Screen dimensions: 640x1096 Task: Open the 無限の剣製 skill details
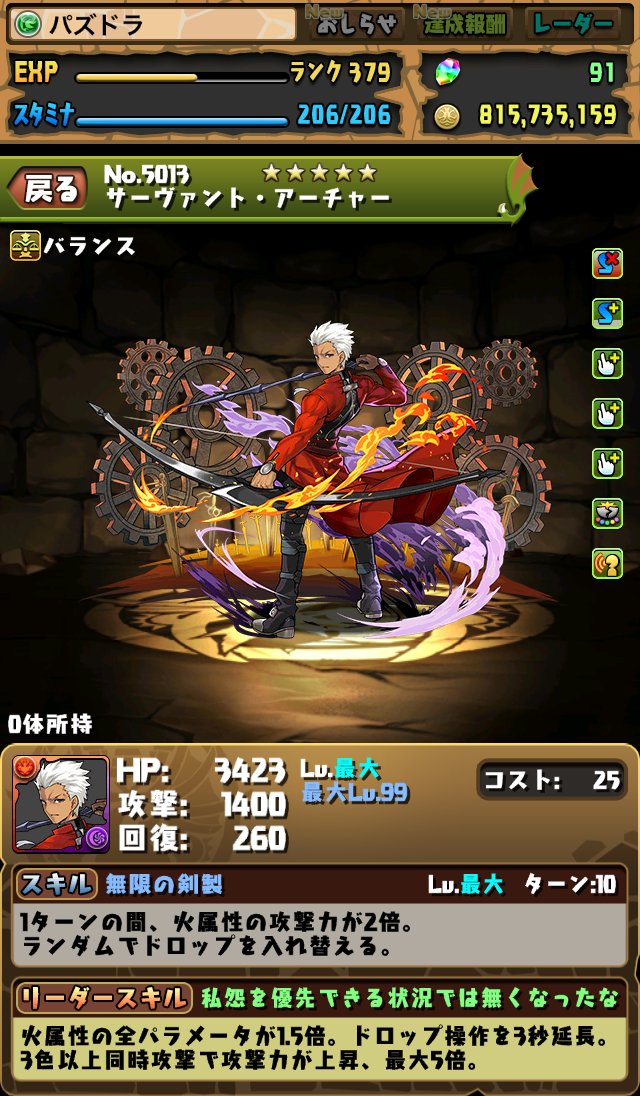(164, 884)
